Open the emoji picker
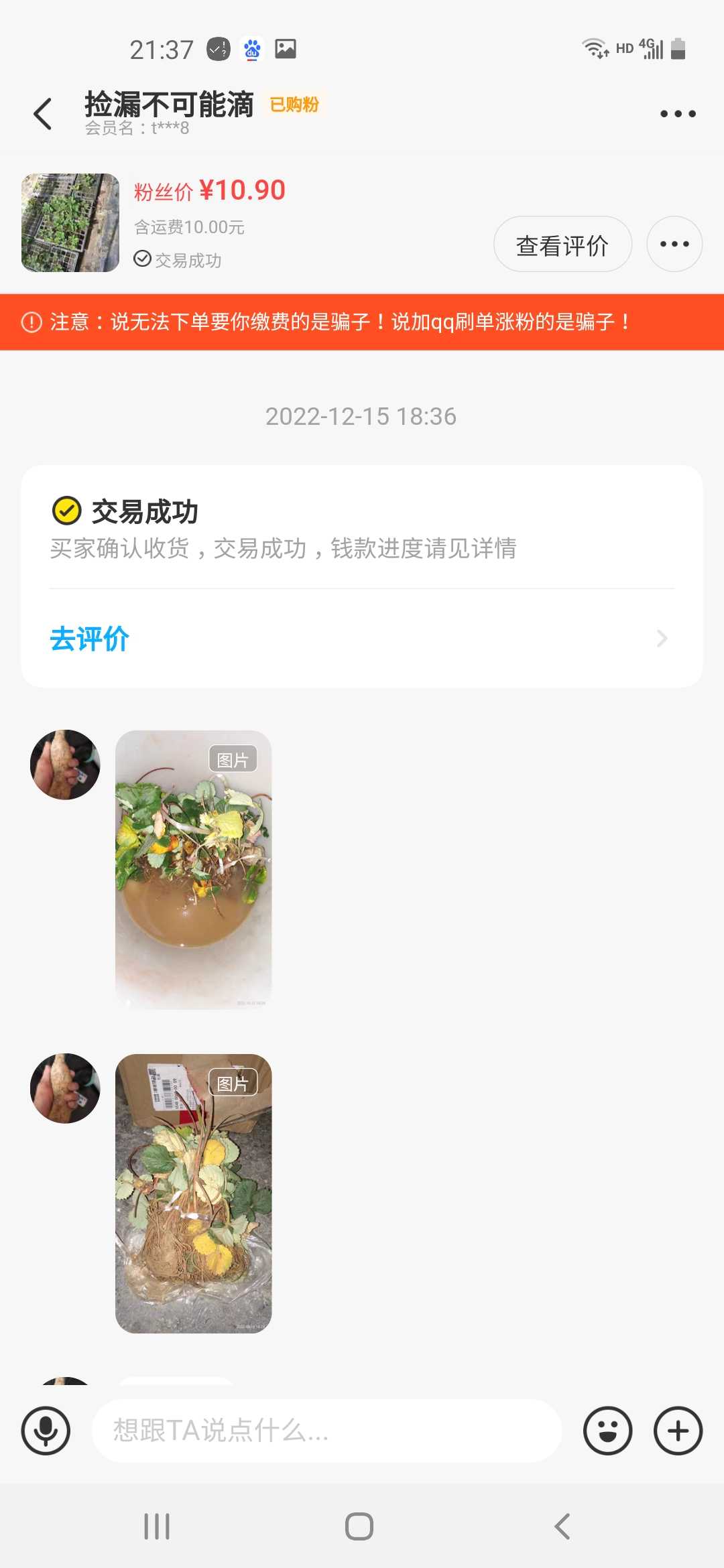 [607, 1431]
